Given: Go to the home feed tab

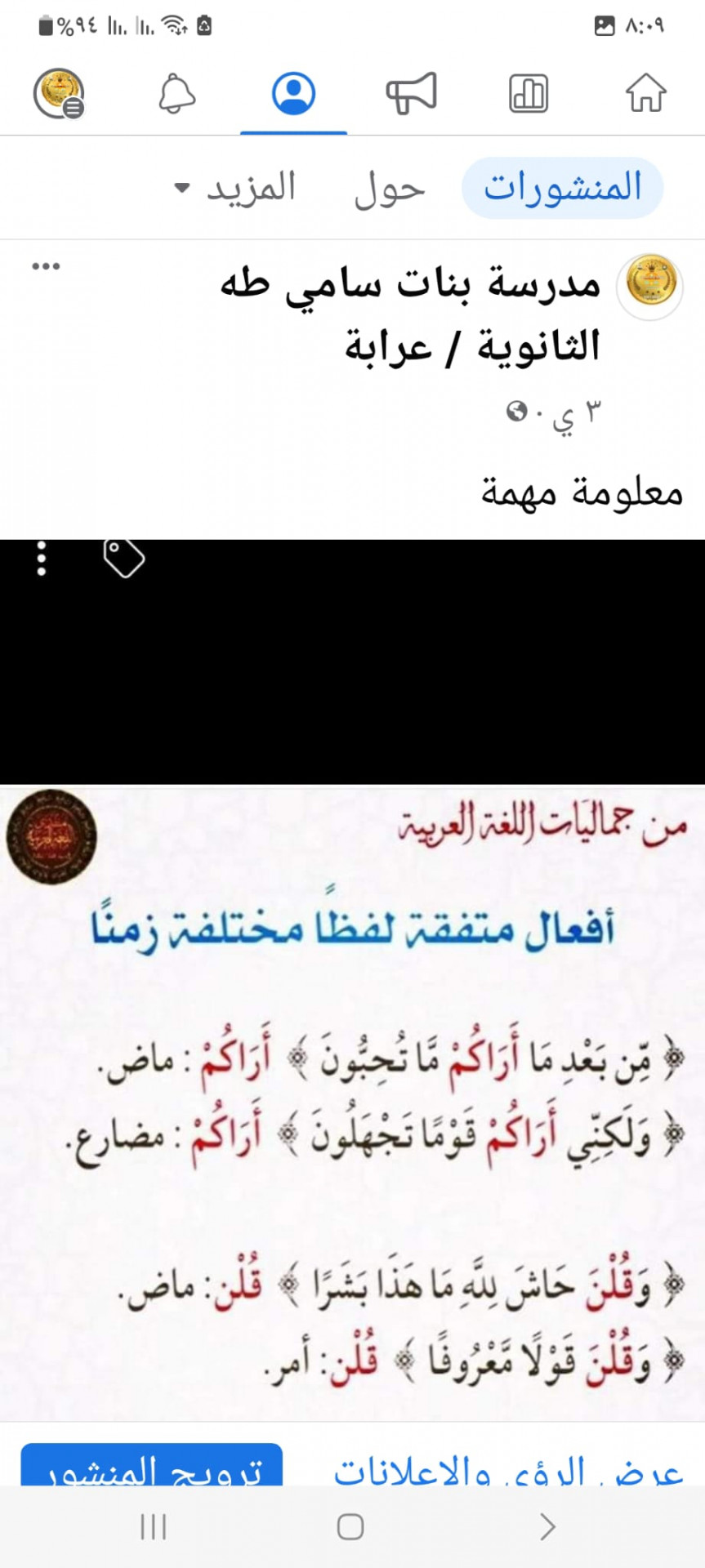Looking at the screenshot, I should [645, 92].
